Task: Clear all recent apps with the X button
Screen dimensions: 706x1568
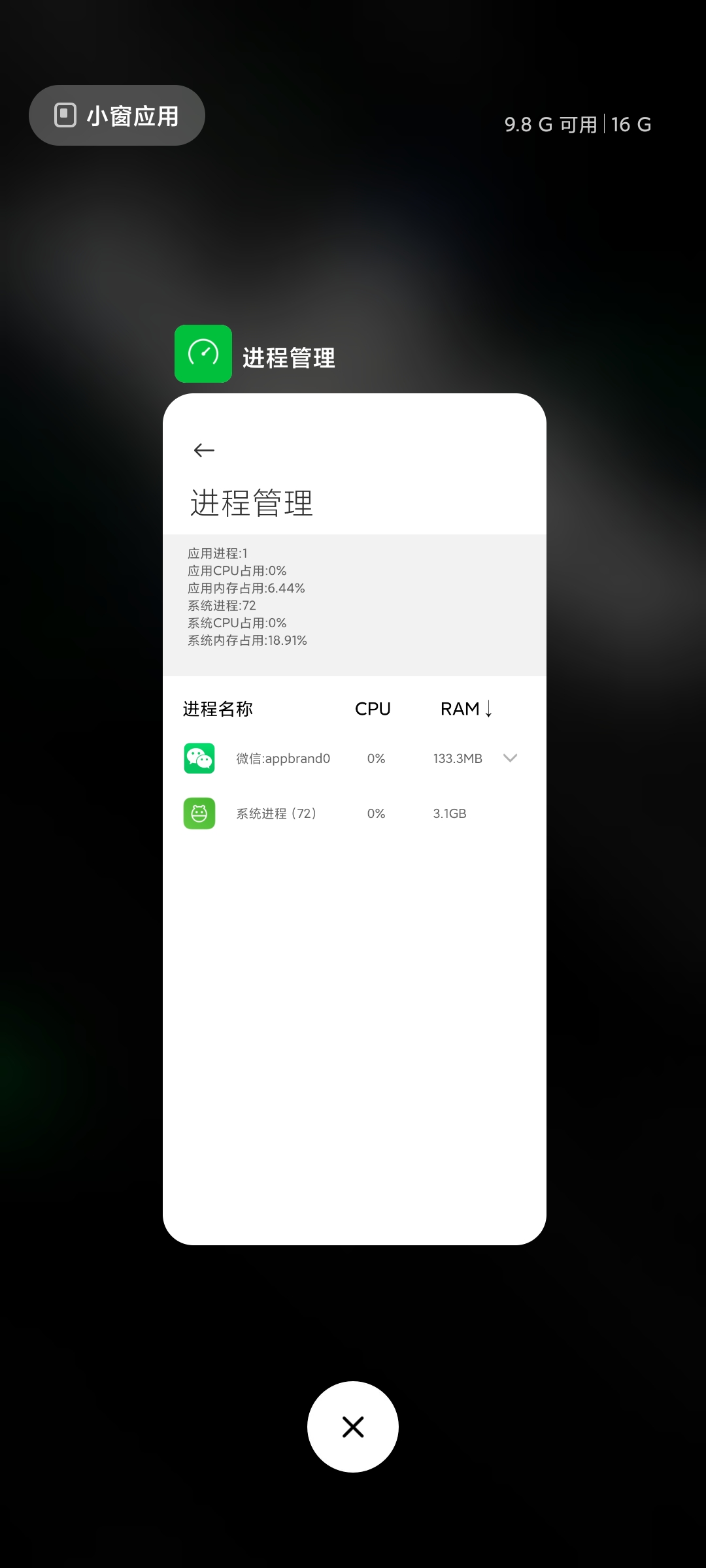Action: click(353, 1427)
